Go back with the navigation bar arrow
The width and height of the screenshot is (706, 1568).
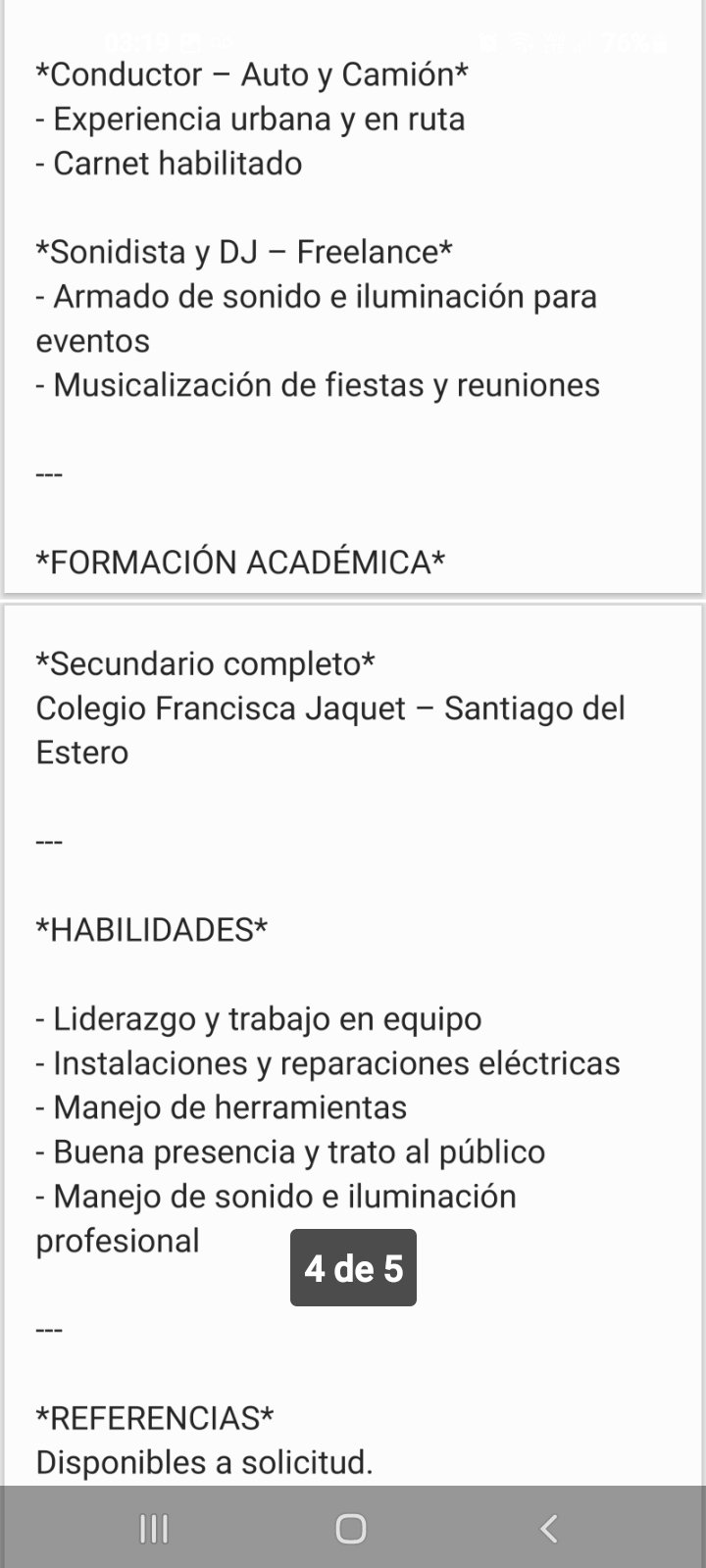[549, 1528]
